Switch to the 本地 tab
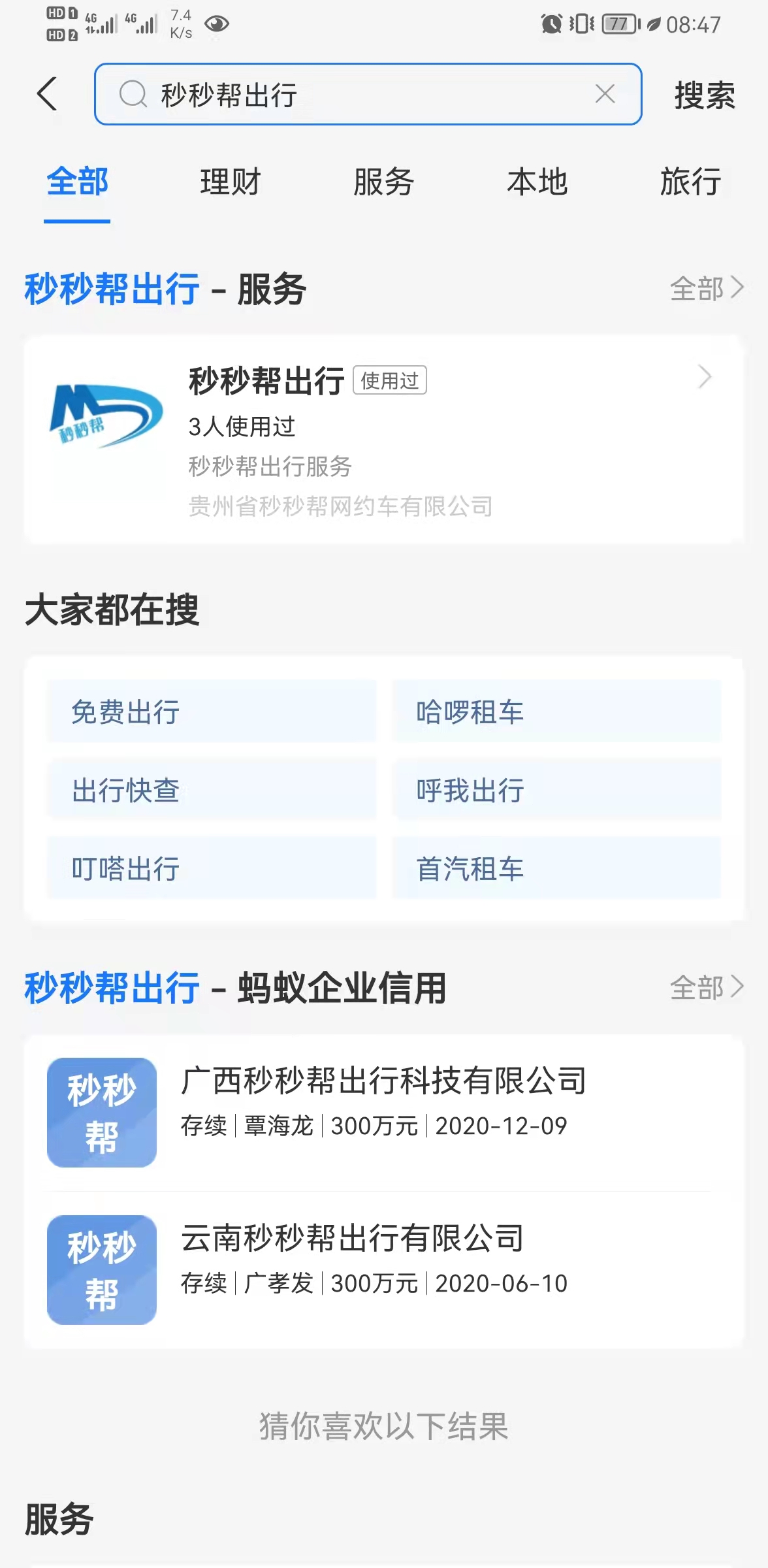The height and width of the screenshot is (1568, 768). point(537,182)
